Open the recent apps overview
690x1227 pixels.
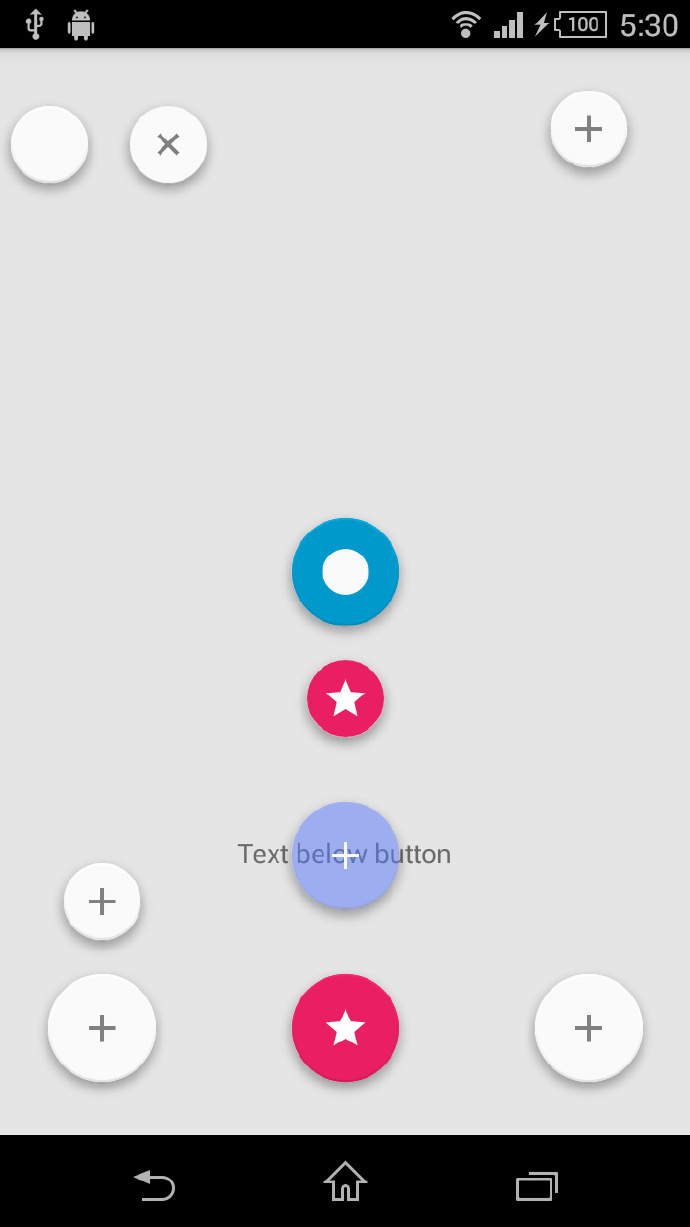tap(537, 1185)
